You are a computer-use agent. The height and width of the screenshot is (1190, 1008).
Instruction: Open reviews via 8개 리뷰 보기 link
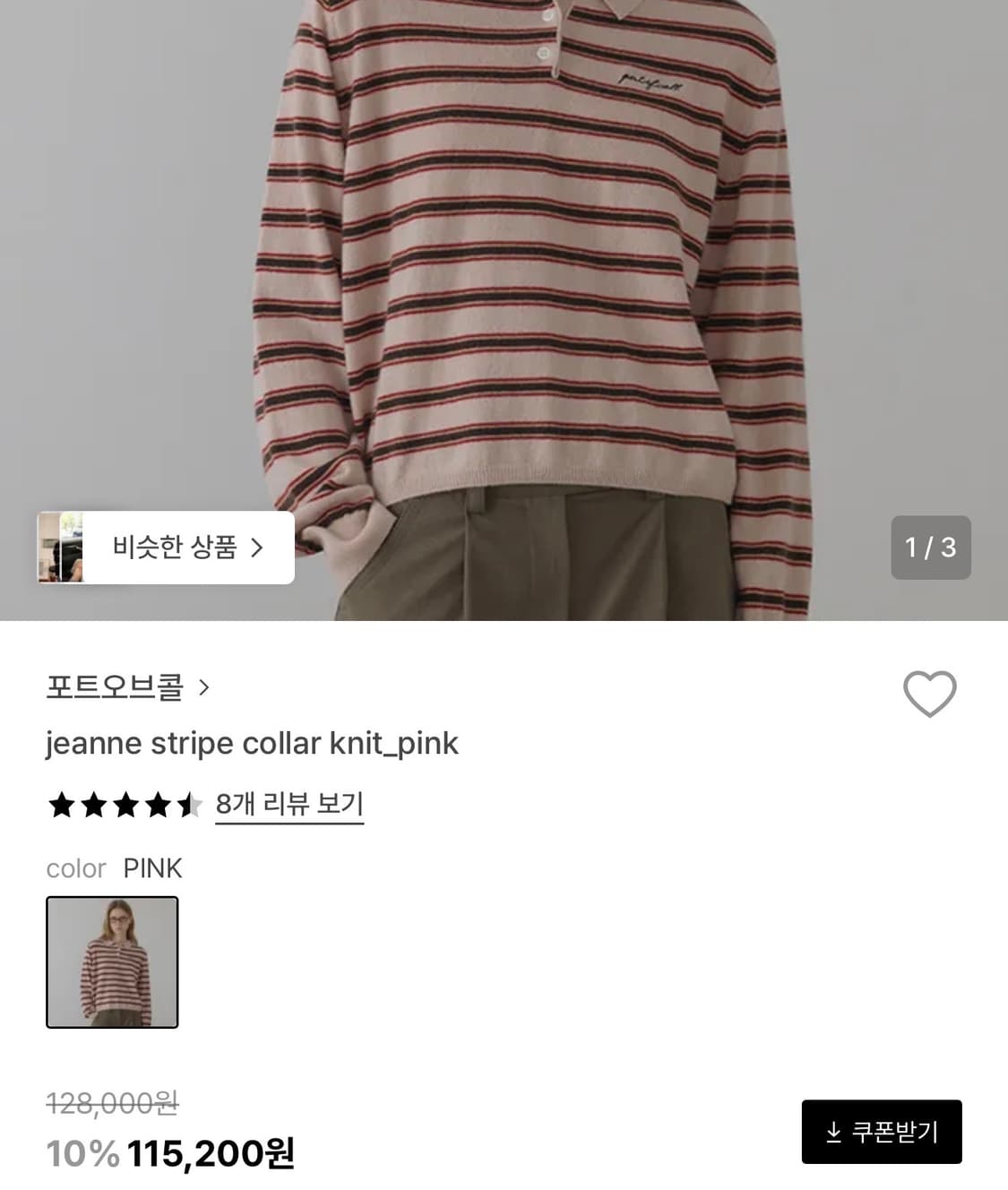click(x=289, y=805)
